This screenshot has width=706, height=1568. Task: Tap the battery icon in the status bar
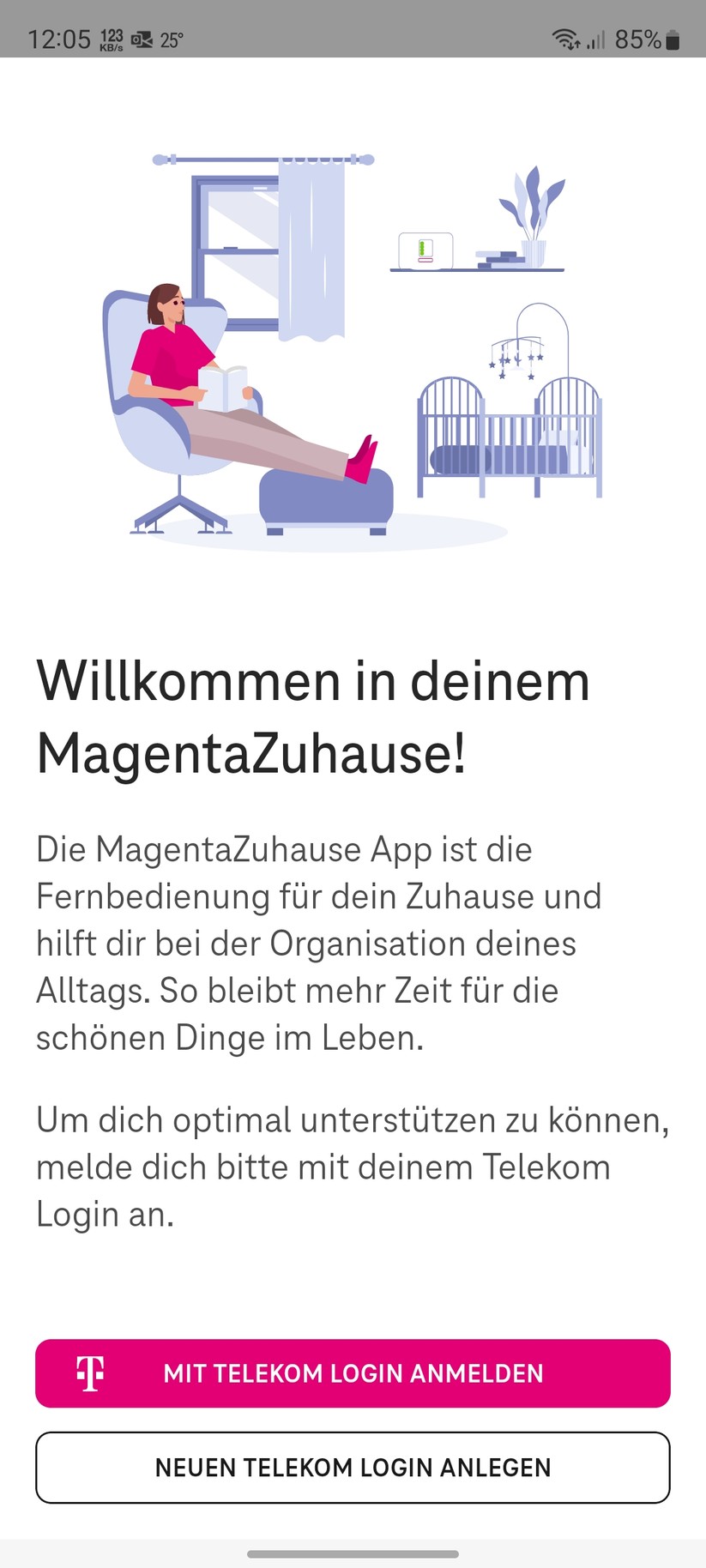pos(672,38)
